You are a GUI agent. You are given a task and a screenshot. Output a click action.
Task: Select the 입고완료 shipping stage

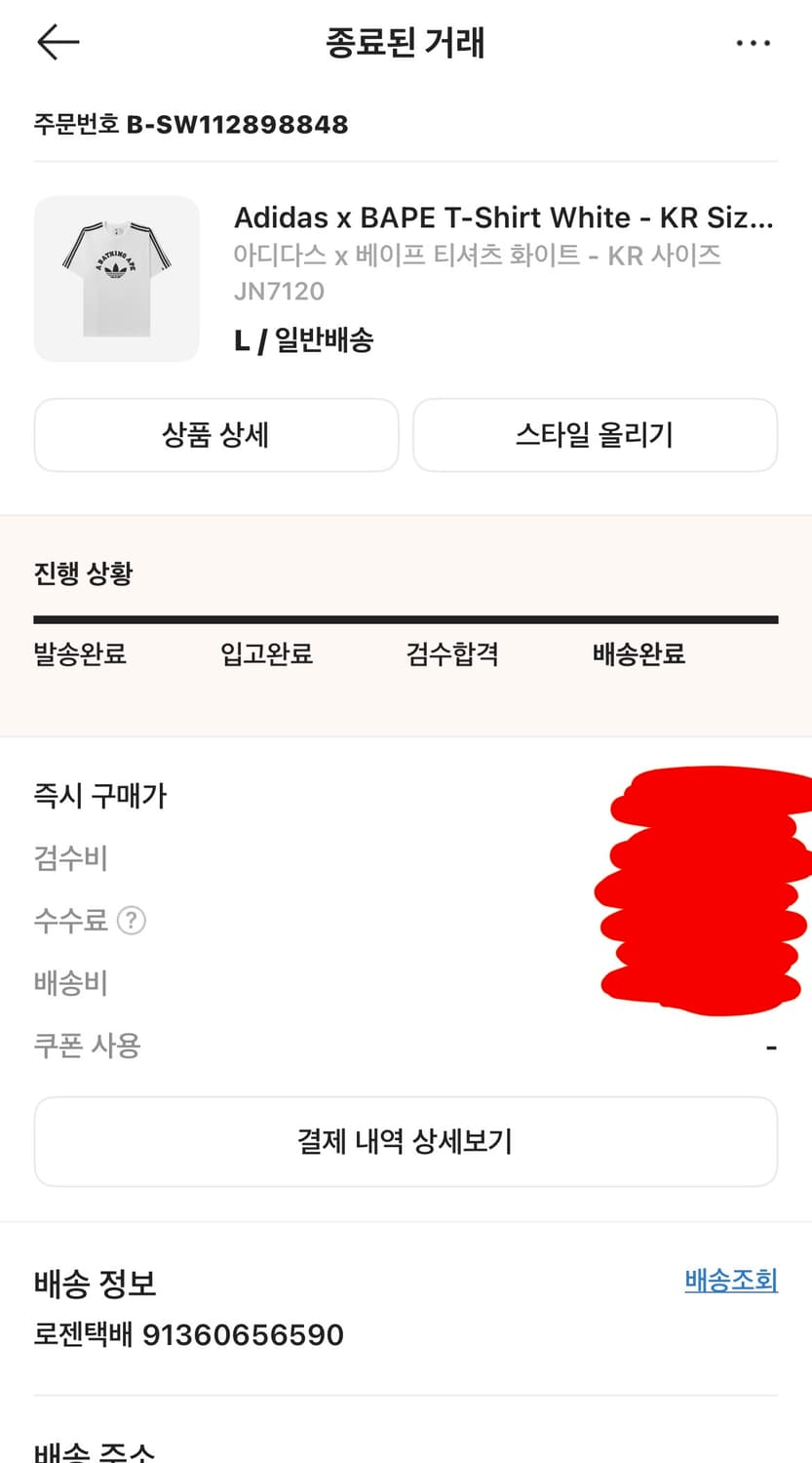pyautogui.click(x=267, y=654)
